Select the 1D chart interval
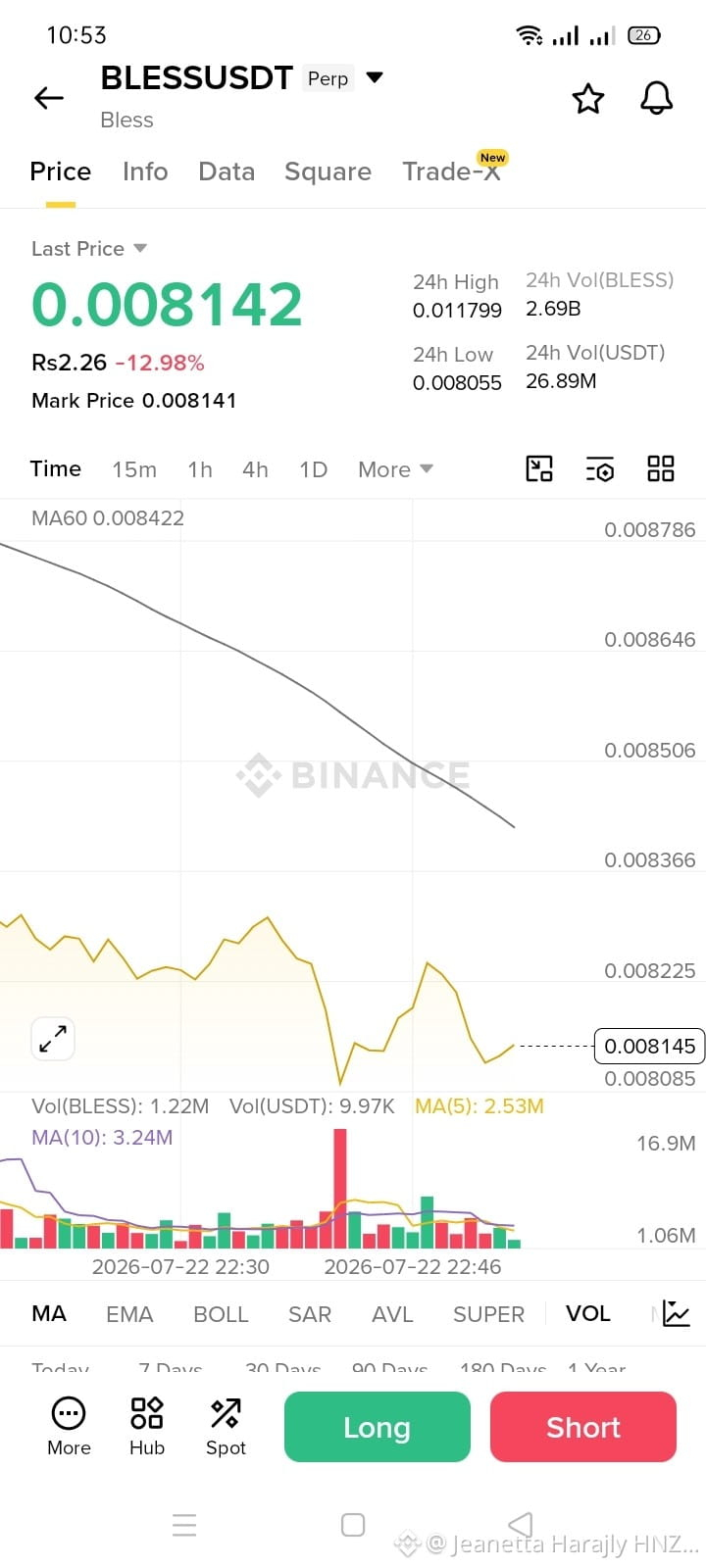This screenshot has height=1568, width=706. point(313,469)
